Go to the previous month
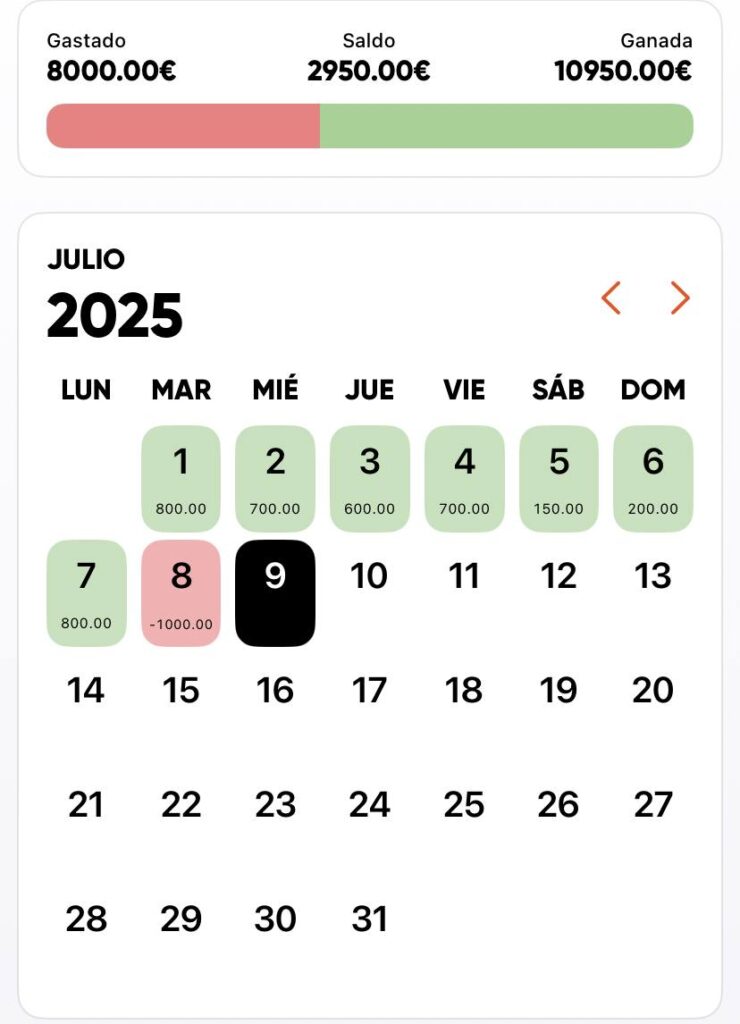This screenshot has width=740, height=1024. click(x=611, y=298)
